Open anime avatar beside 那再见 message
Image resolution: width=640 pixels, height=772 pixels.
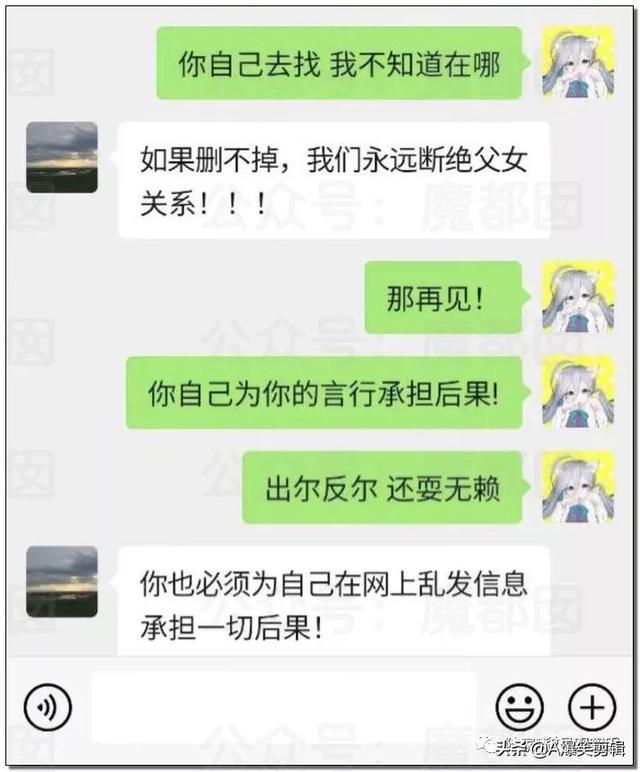578,298
